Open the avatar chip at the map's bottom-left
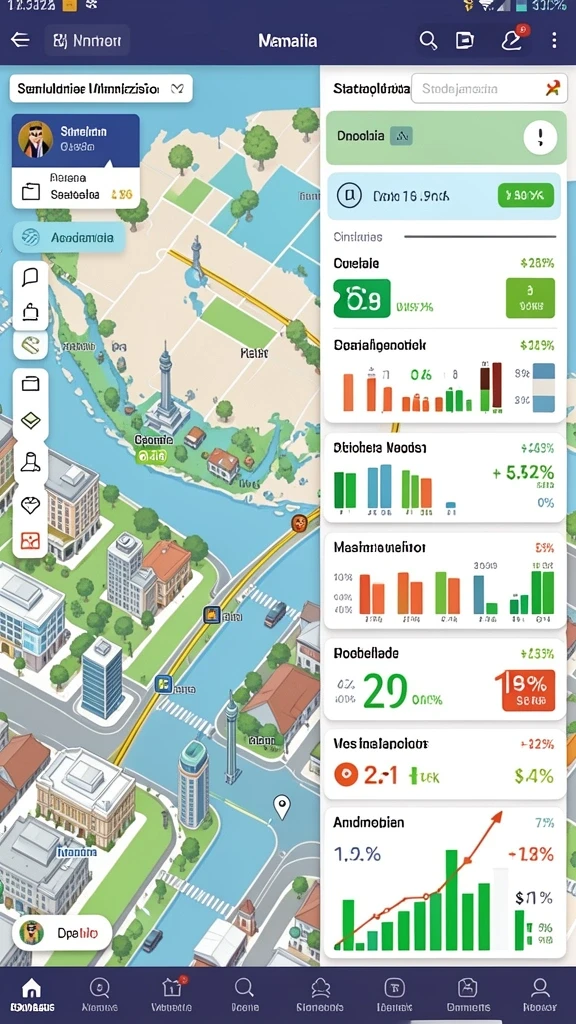Viewport: 576px width, 1024px height. 62,933
